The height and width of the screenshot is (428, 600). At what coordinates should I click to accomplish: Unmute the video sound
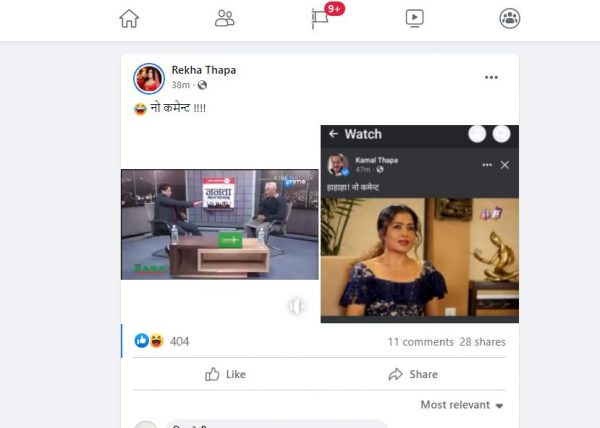[x=297, y=307]
